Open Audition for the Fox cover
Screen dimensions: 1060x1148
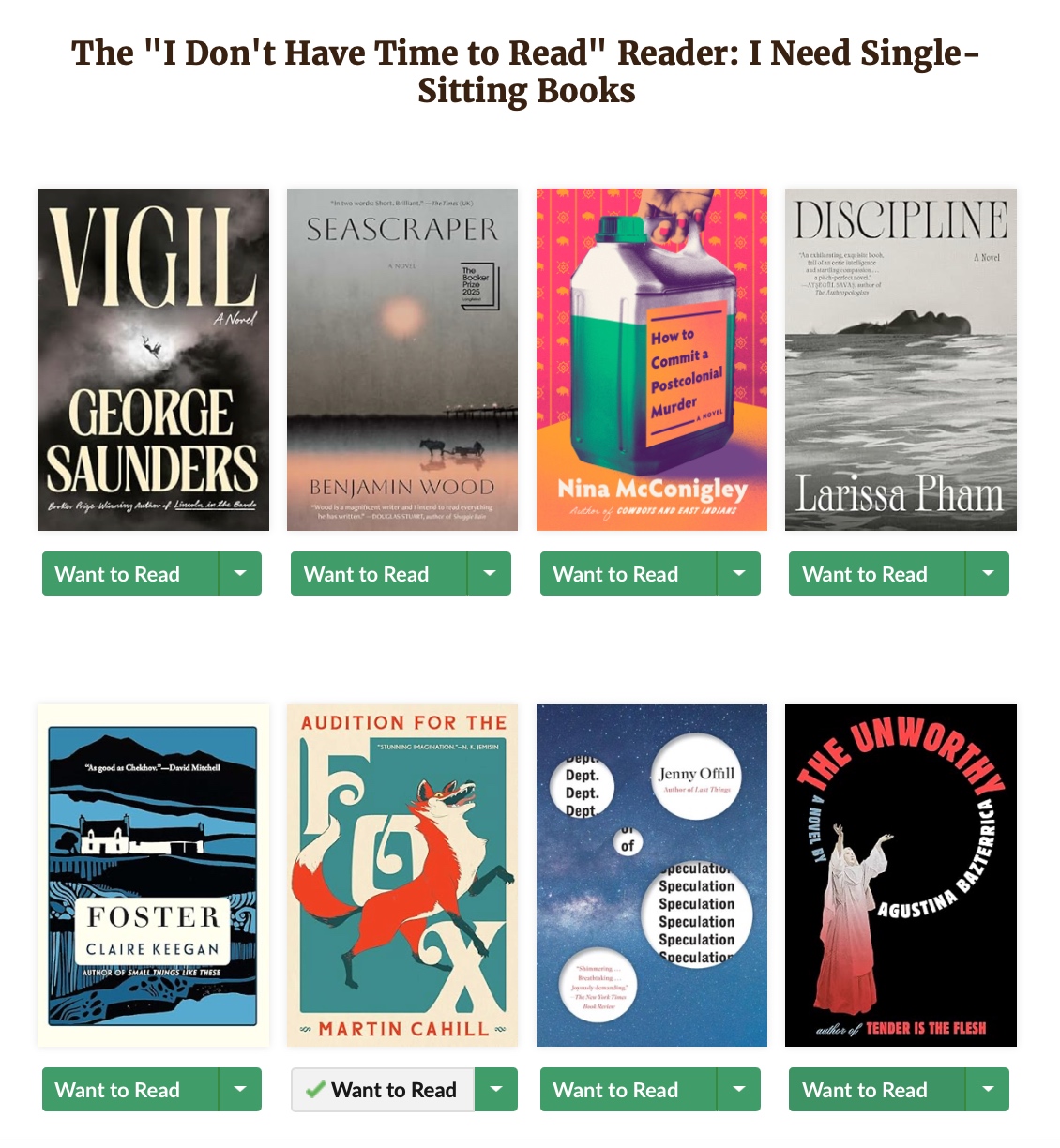(401, 875)
